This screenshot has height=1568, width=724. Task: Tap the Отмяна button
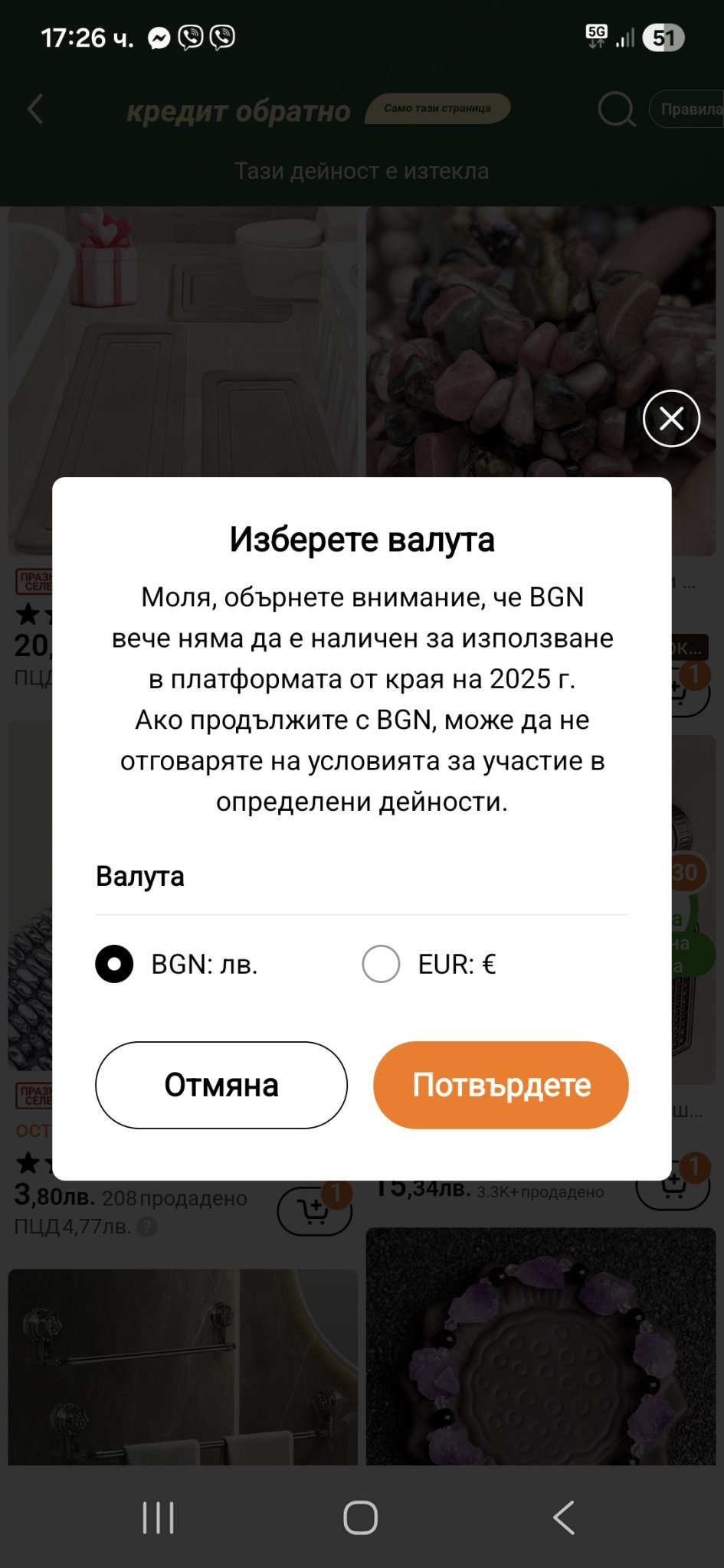(x=221, y=1085)
